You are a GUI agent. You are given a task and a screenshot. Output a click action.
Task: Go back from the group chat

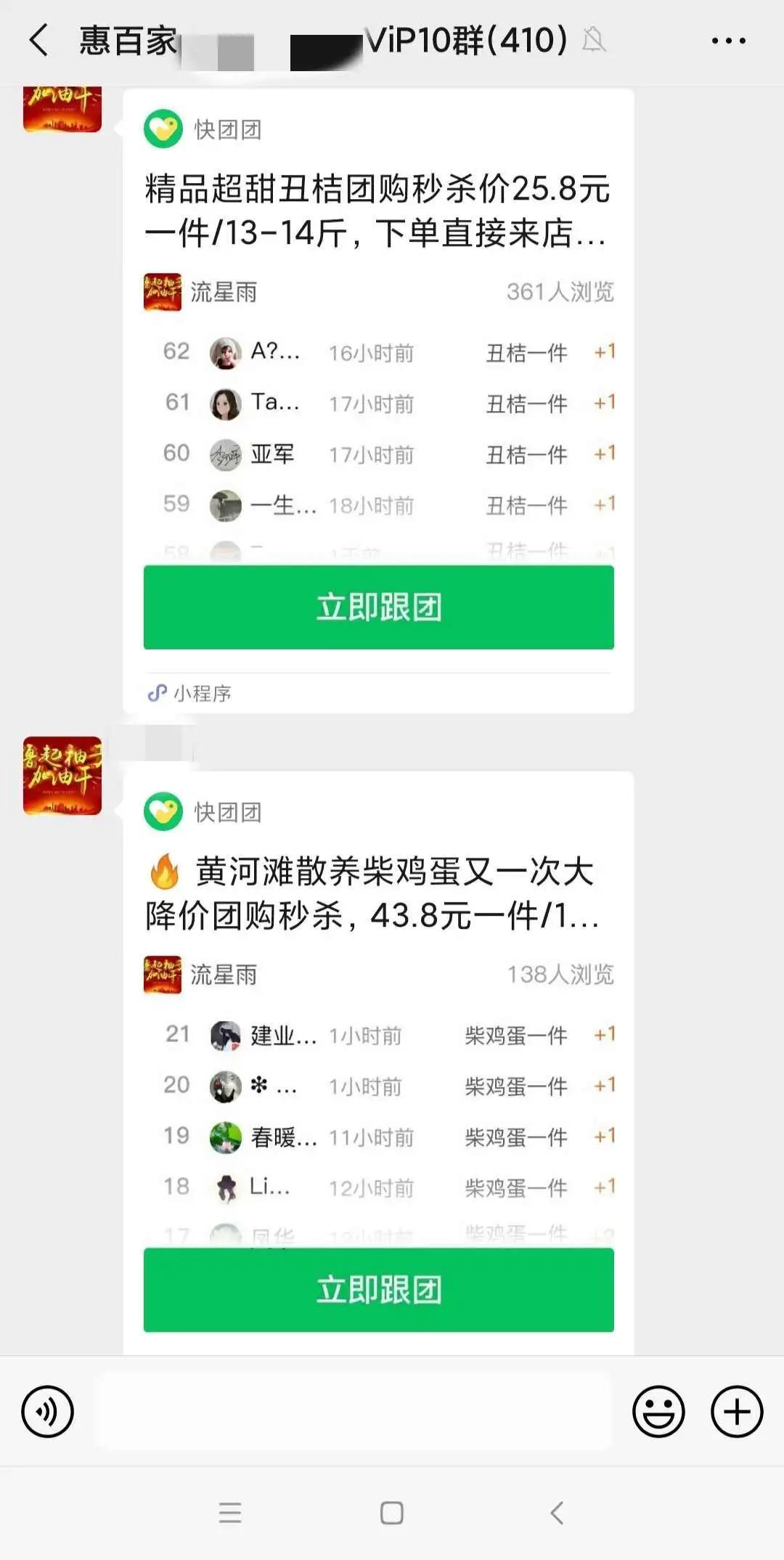(39, 40)
